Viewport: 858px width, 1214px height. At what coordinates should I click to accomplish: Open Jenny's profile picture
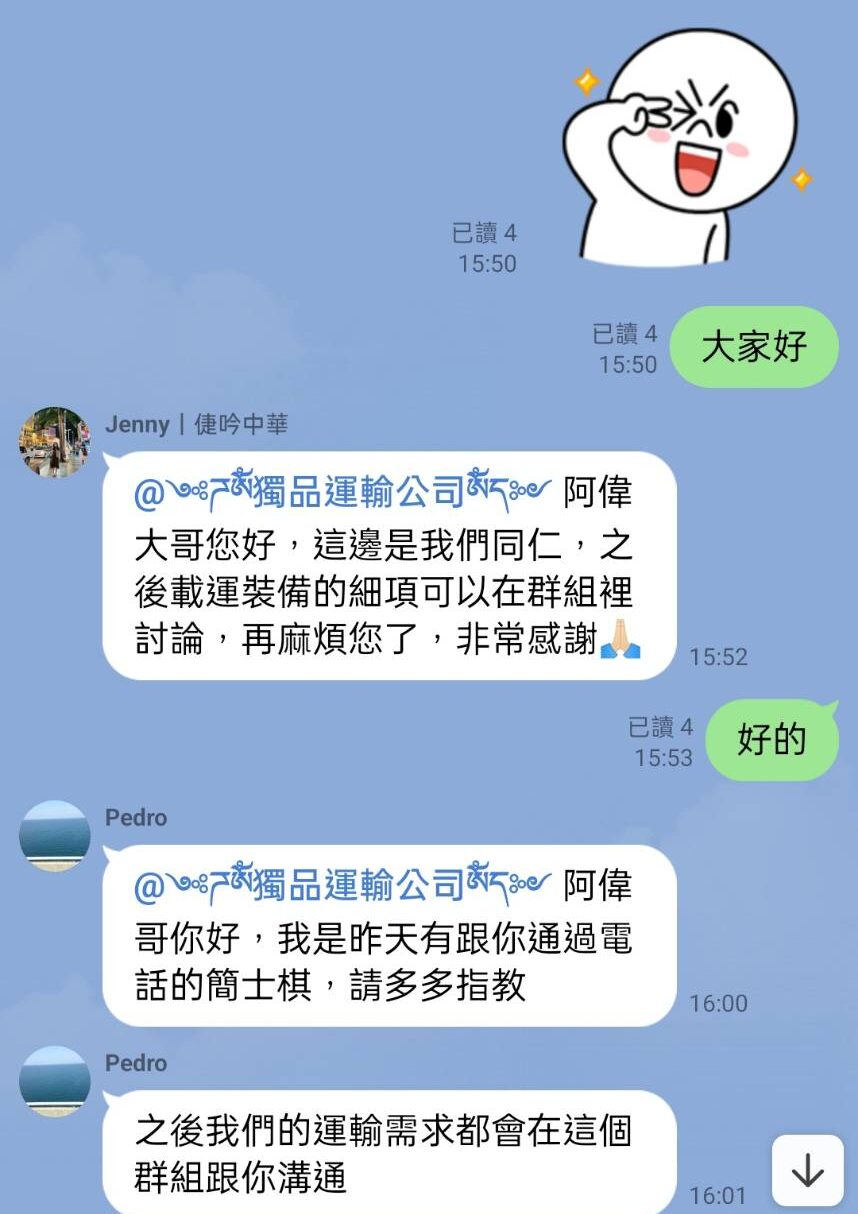(x=55, y=442)
